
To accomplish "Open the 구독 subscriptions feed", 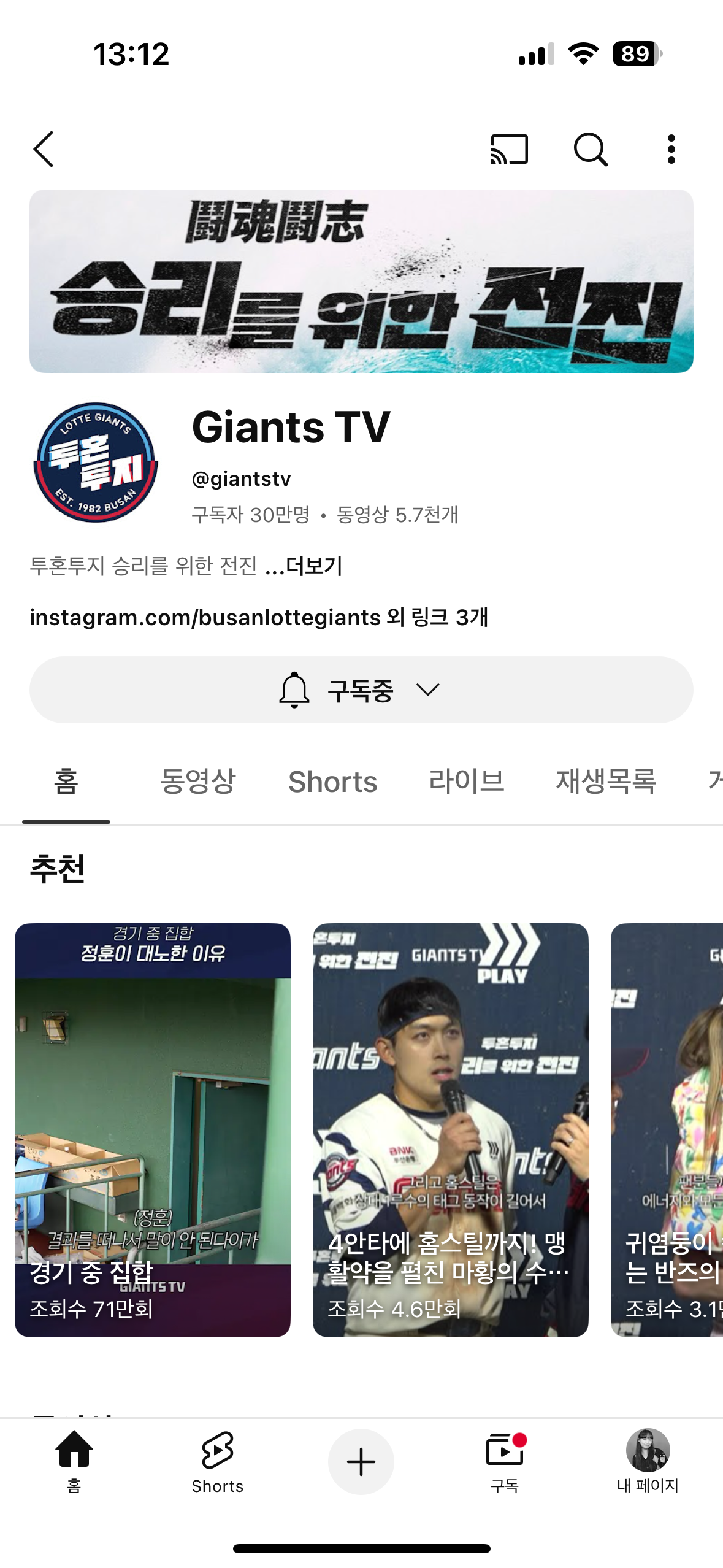I will click(505, 1461).
